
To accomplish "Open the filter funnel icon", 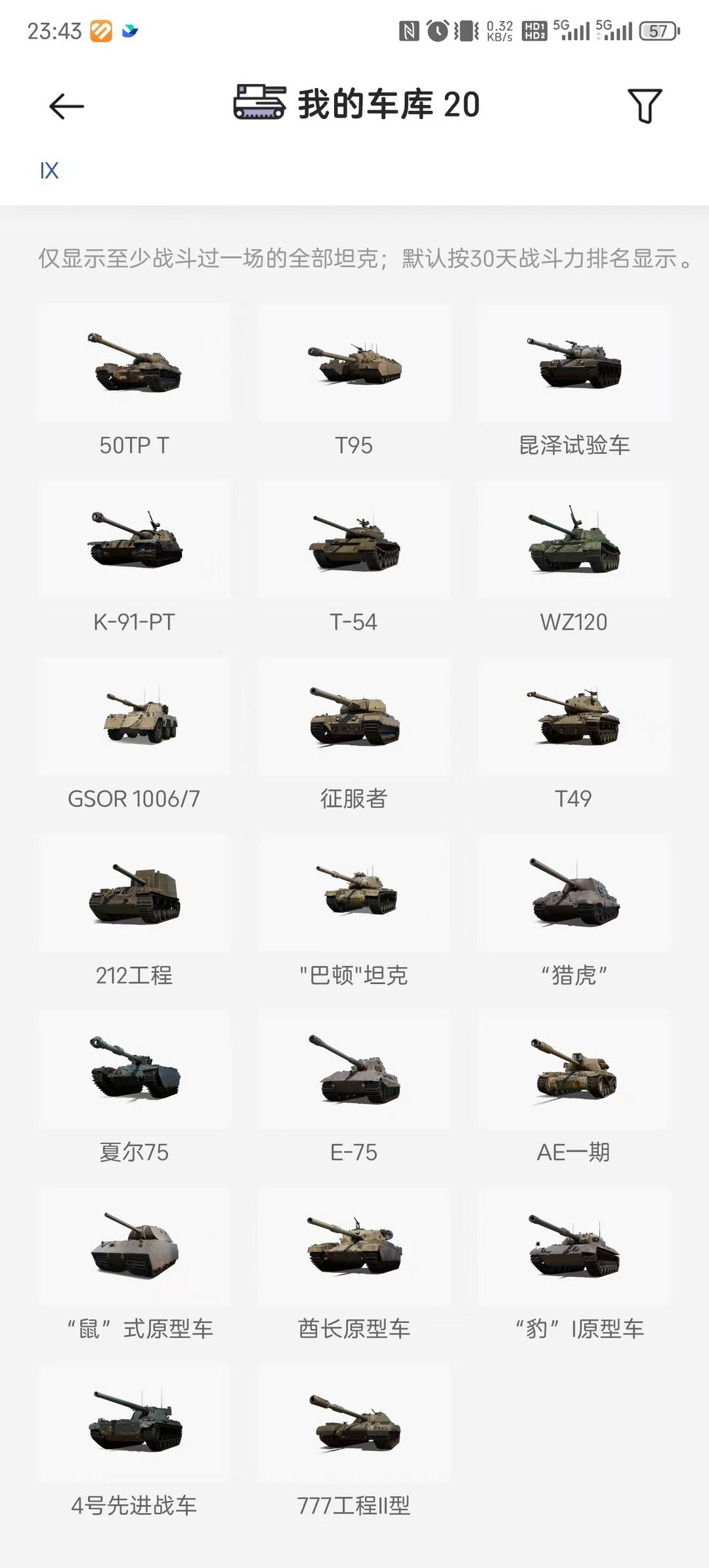I will click(644, 106).
